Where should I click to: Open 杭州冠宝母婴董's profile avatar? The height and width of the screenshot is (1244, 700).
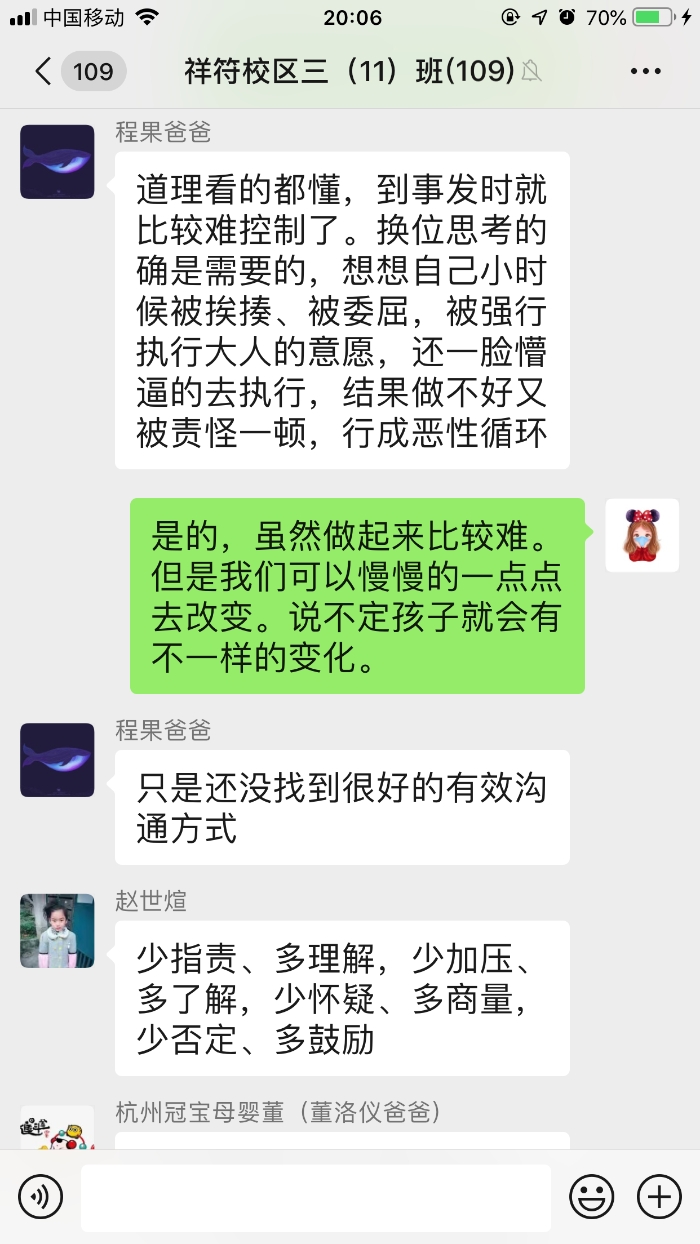[57, 1130]
